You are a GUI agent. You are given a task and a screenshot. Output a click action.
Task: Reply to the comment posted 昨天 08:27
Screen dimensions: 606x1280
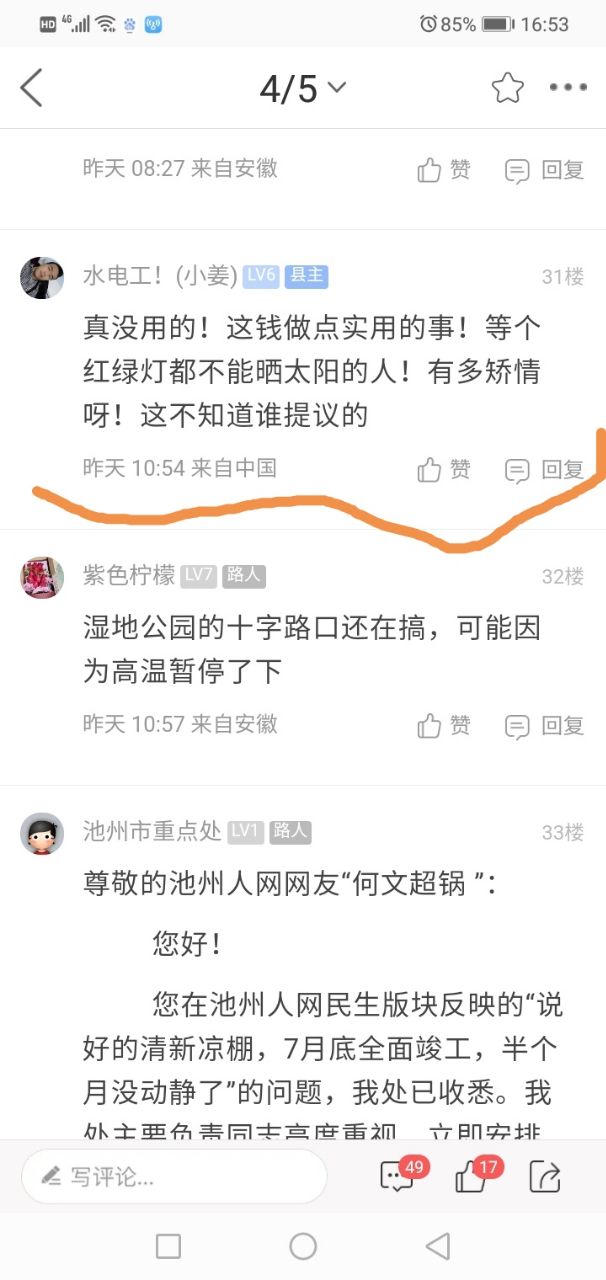tap(545, 170)
